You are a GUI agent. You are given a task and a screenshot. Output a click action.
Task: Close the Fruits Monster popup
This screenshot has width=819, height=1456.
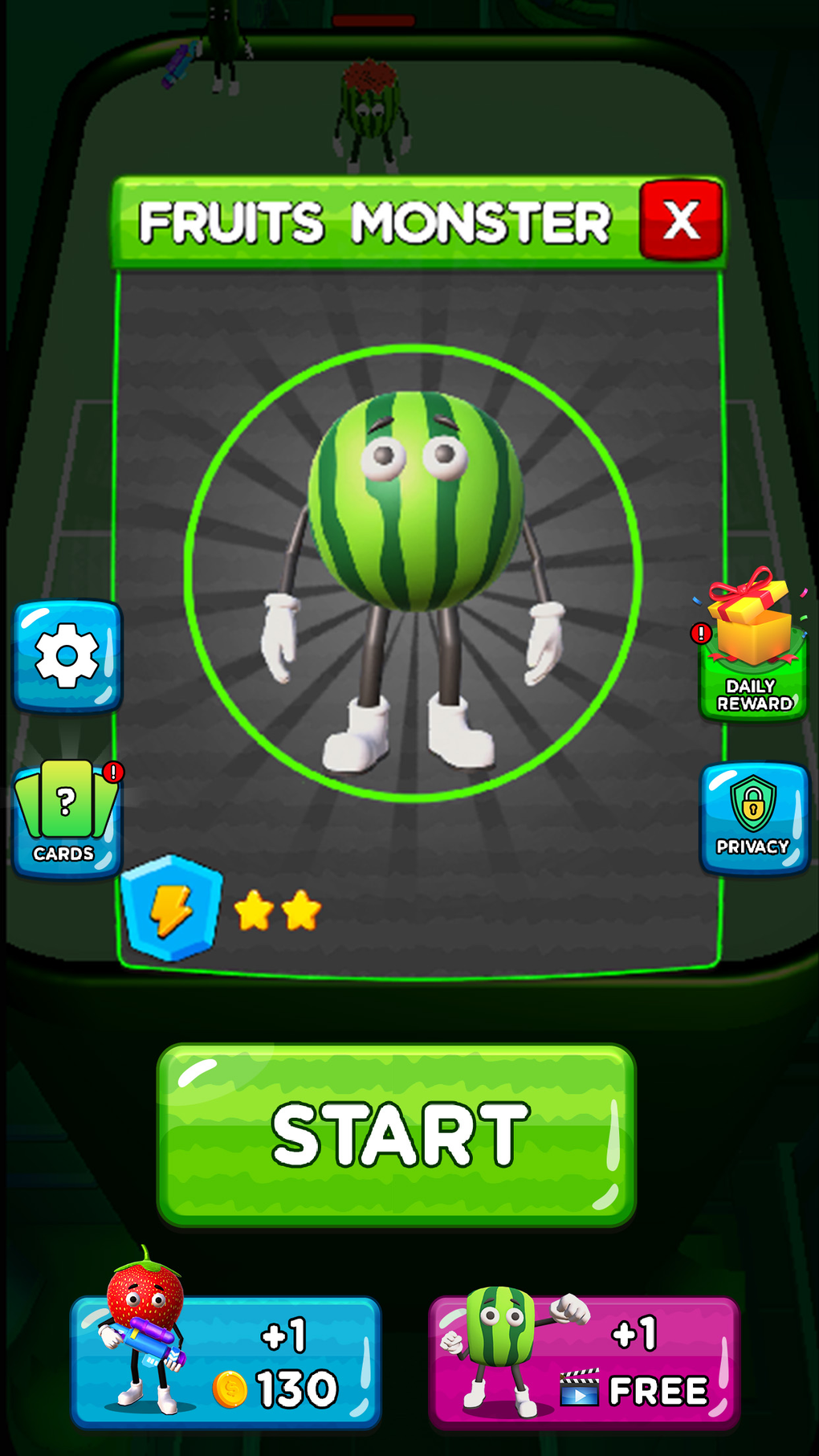[680, 220]
